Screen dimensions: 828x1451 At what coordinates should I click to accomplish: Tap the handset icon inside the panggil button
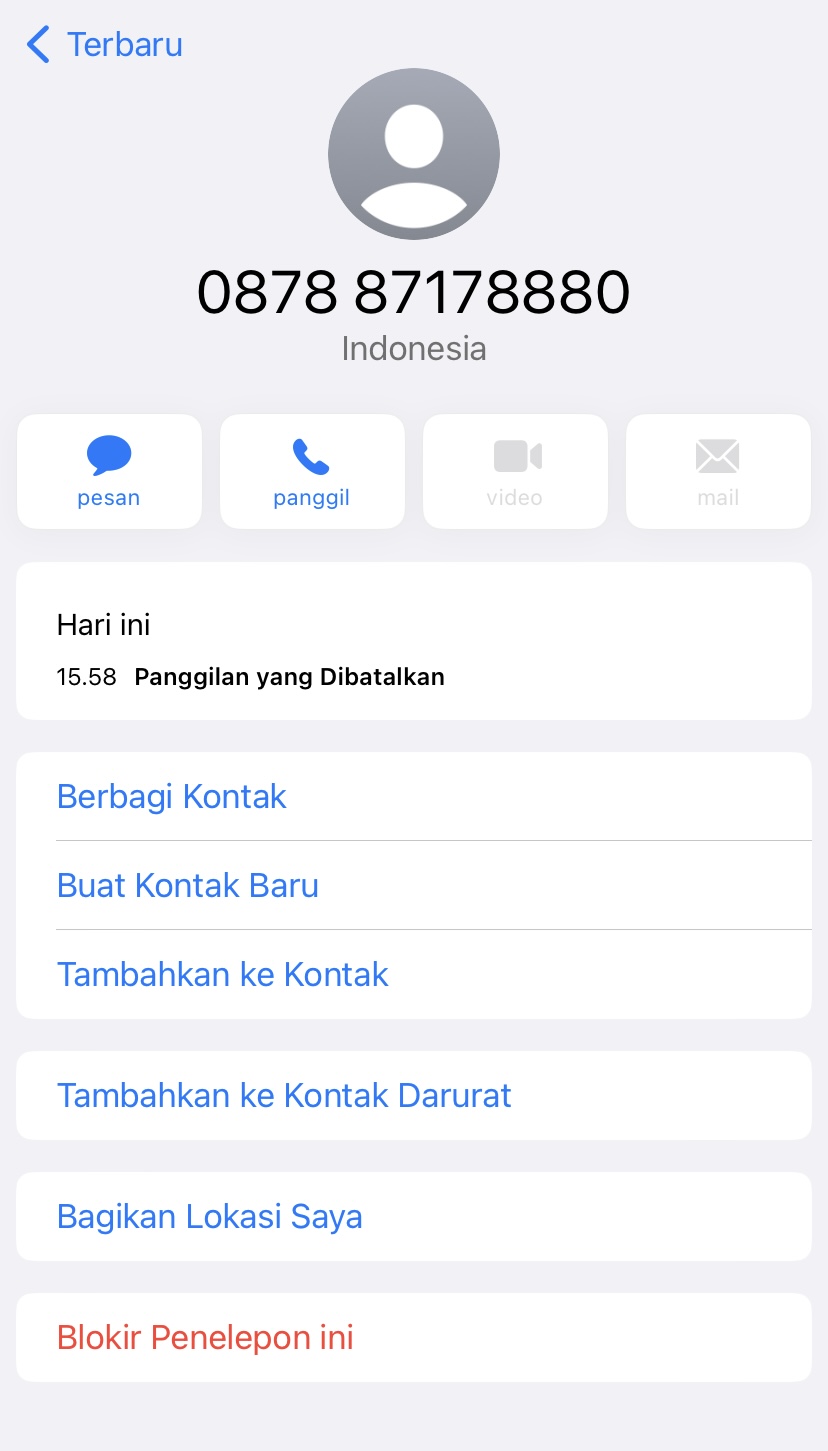click(x=312, y=457)
